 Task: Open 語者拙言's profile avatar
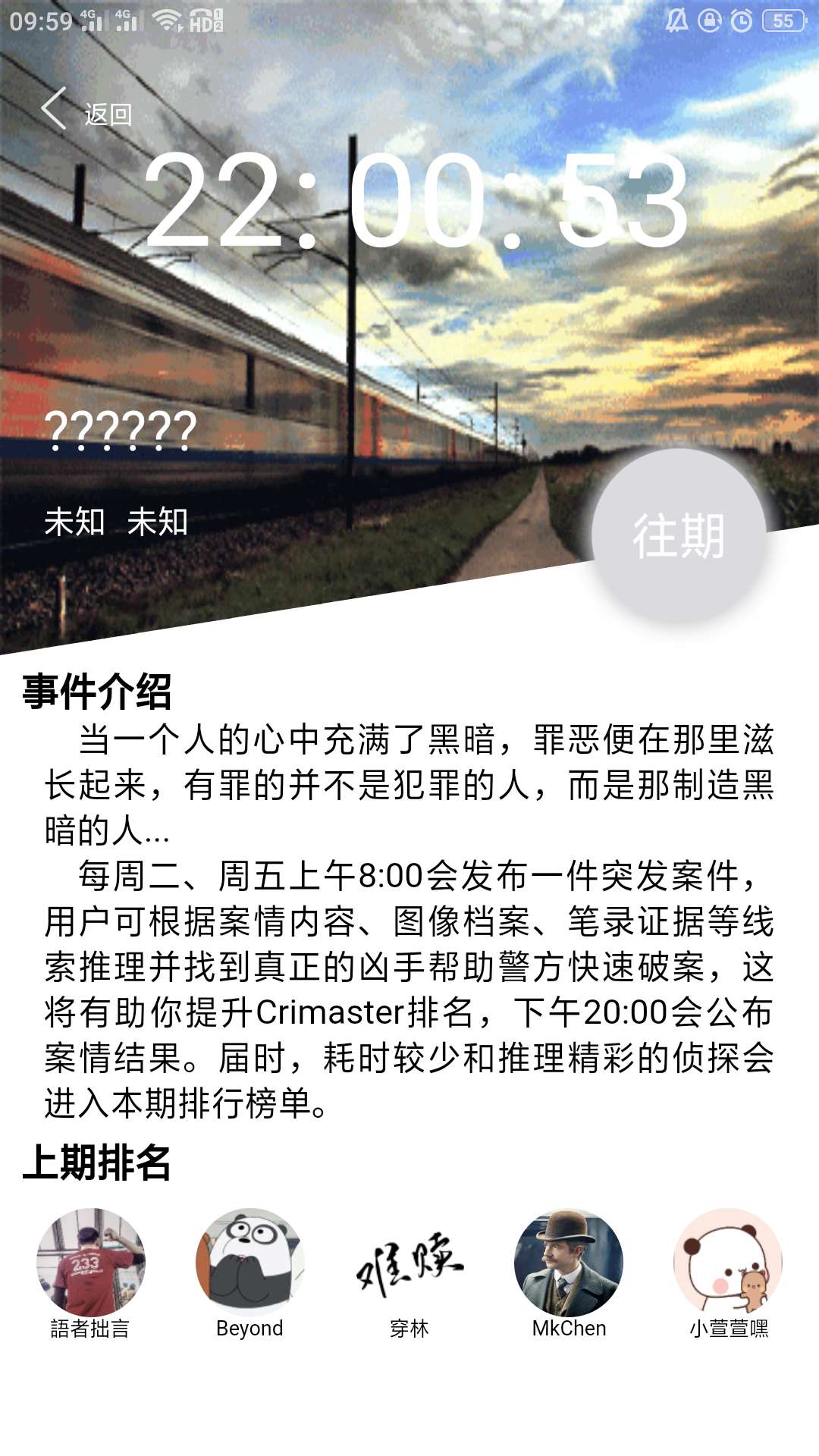91,1262
